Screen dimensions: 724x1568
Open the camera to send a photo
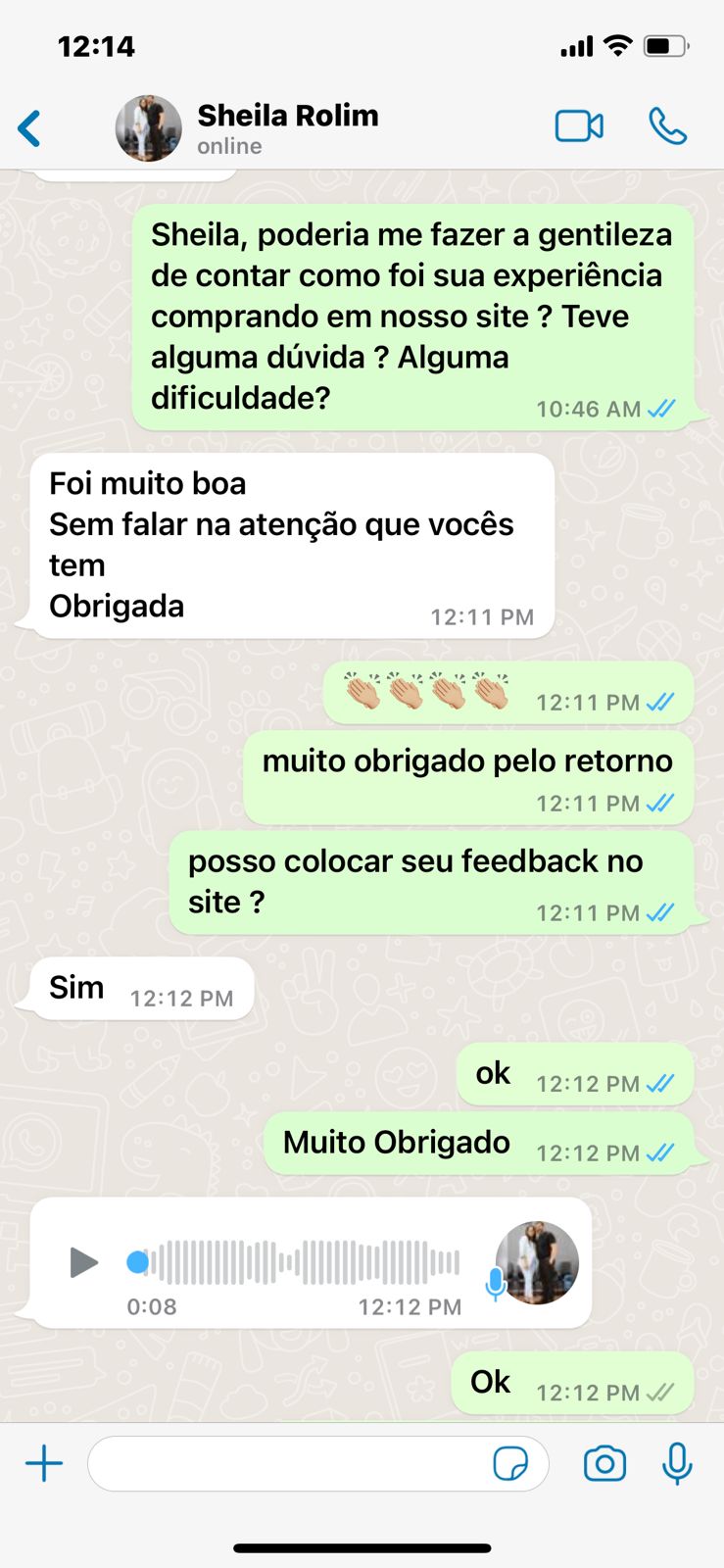tap(604, 1464)
